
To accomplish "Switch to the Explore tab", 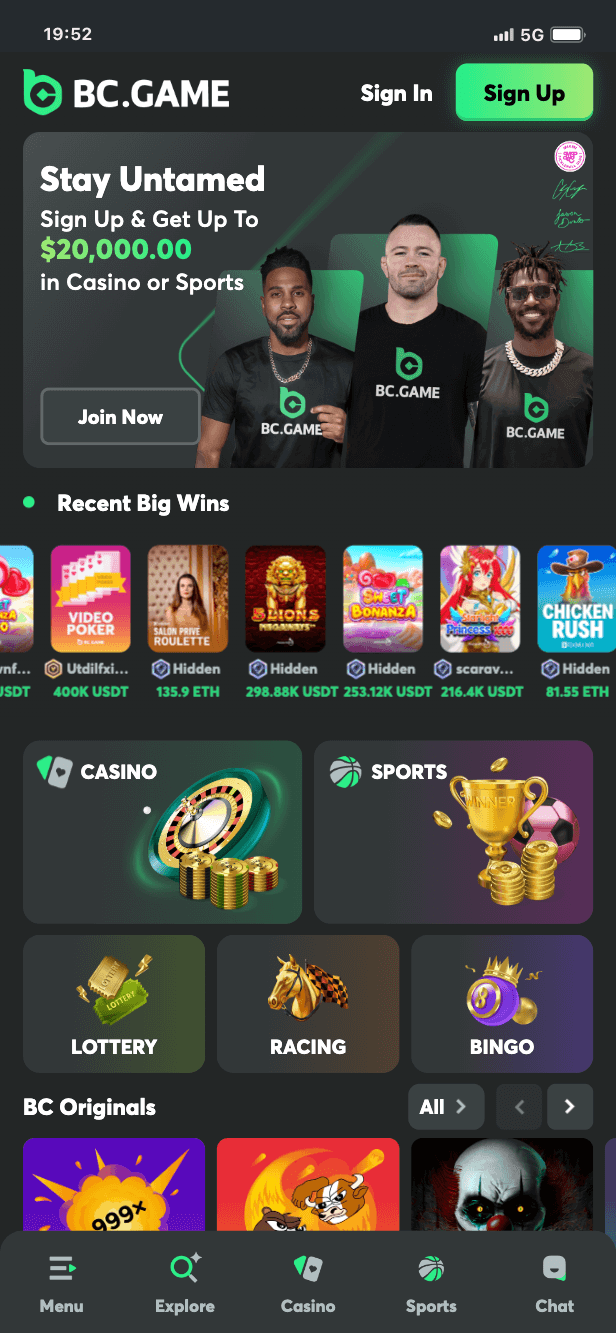I will click(x=185, y=1284).
